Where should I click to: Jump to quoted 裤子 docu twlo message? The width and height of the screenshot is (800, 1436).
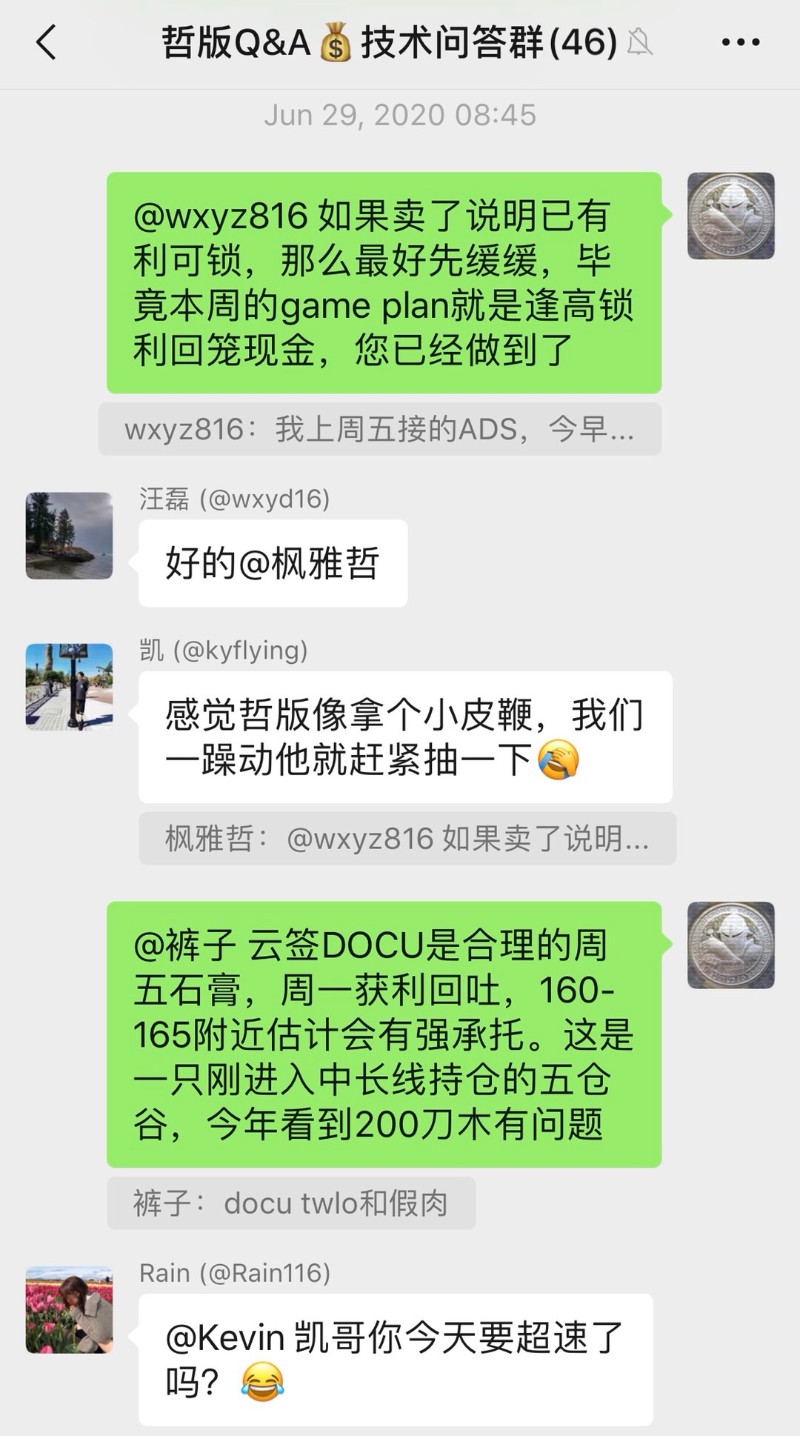pos(291,1203)
